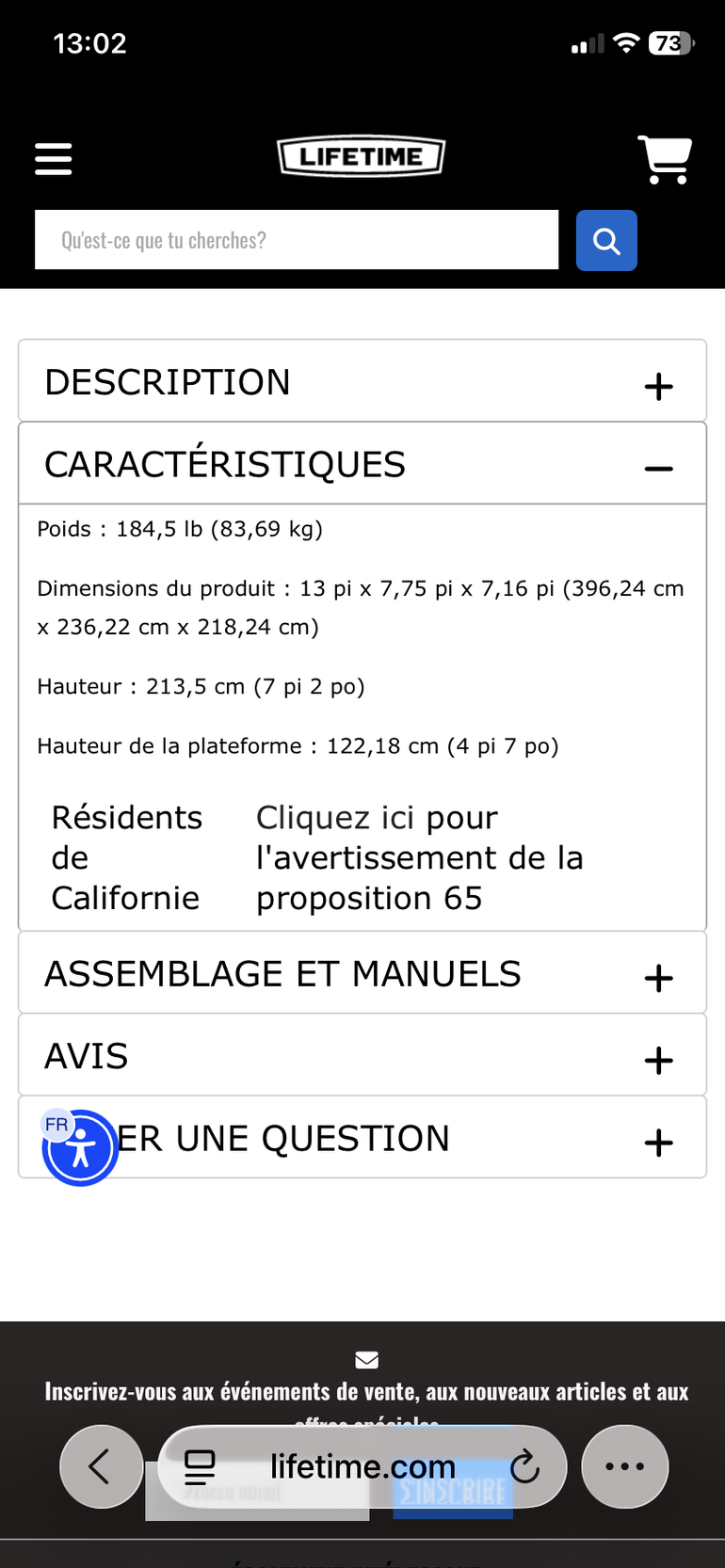Open the page settings icon in address bar

click(x=200, y=1466)
